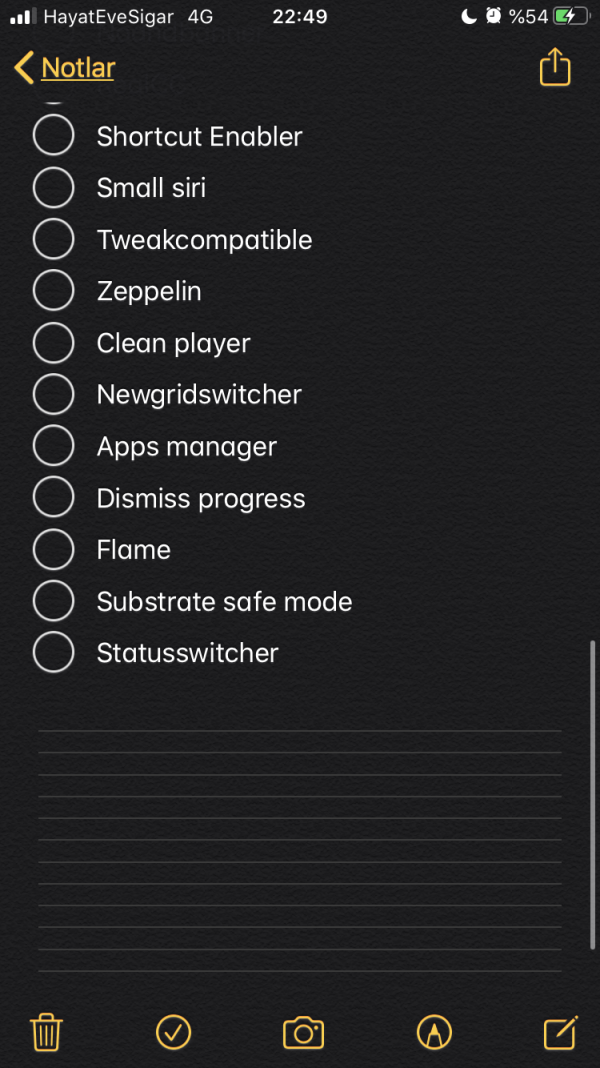Tick off Newgridswitcher
Viewport: 600px width, 1068px height.
[54, 395]
